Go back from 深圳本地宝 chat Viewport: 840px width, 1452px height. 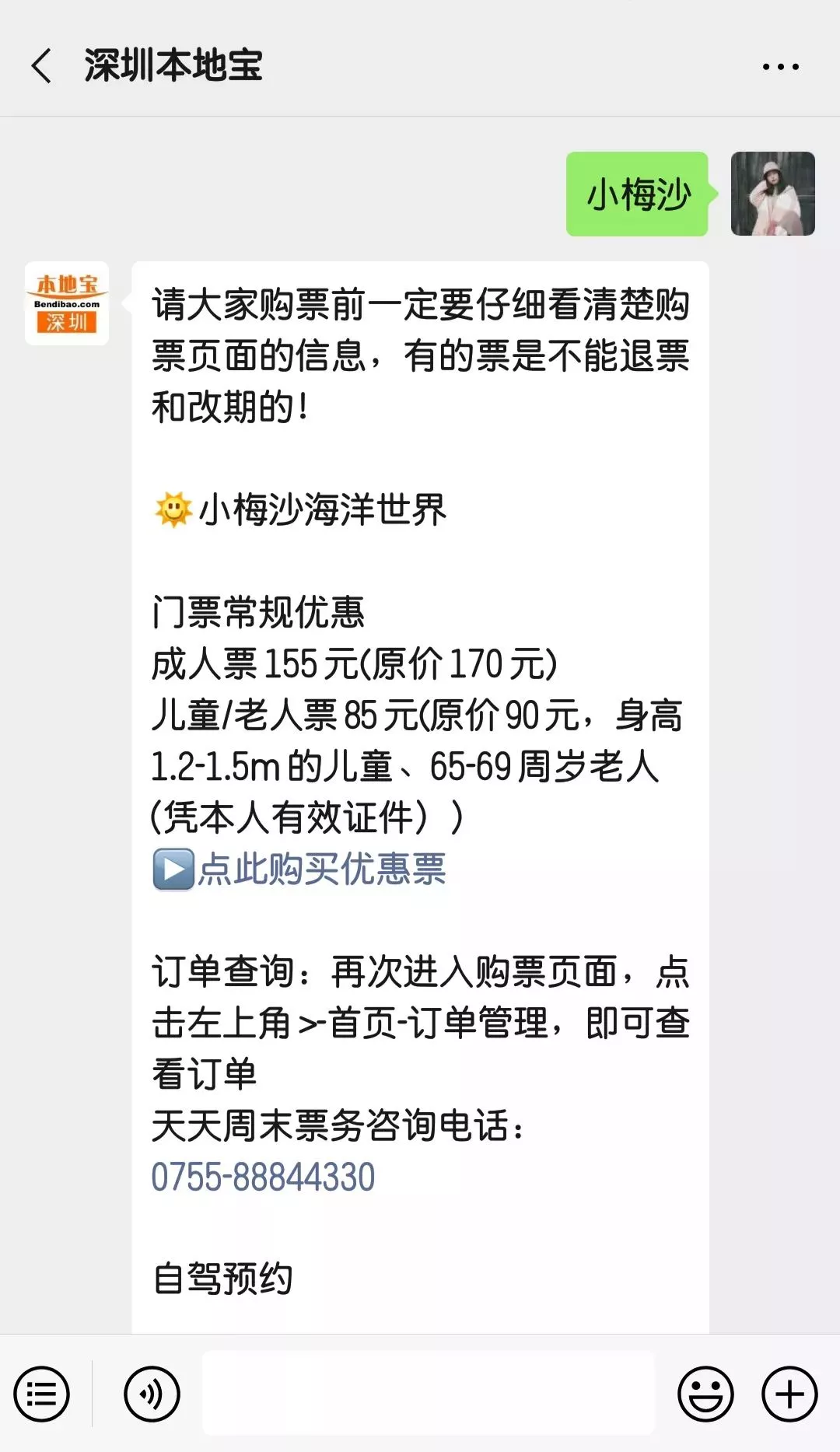[x=42, y=65]
